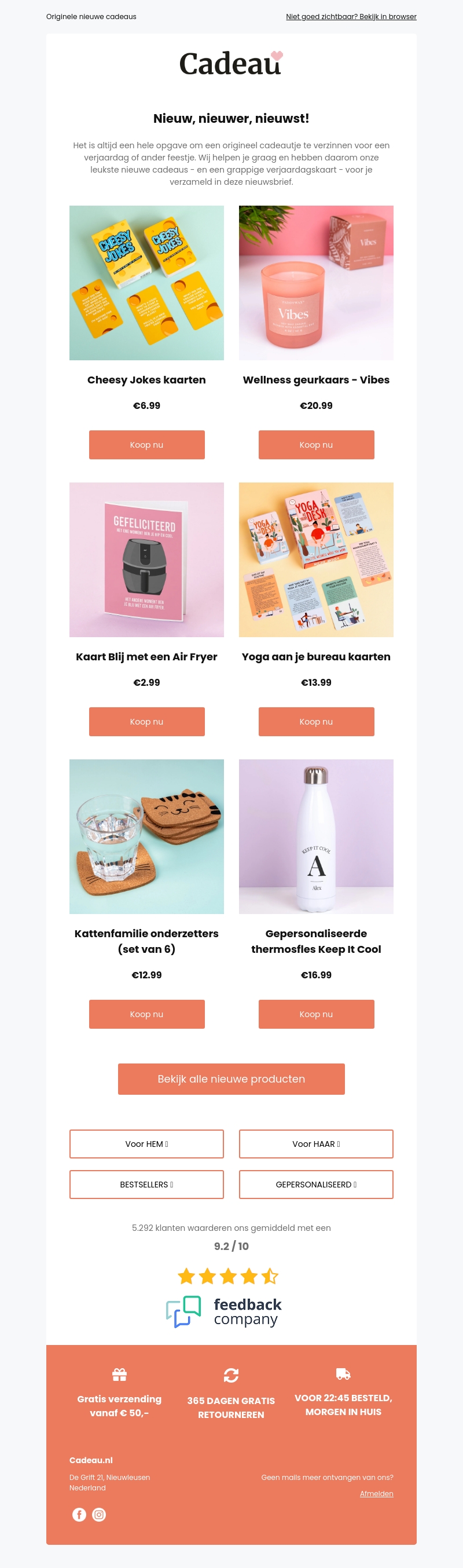Open the BESTSELLERS section
The image size is (463, 1568).
[x=146, y=1185]
